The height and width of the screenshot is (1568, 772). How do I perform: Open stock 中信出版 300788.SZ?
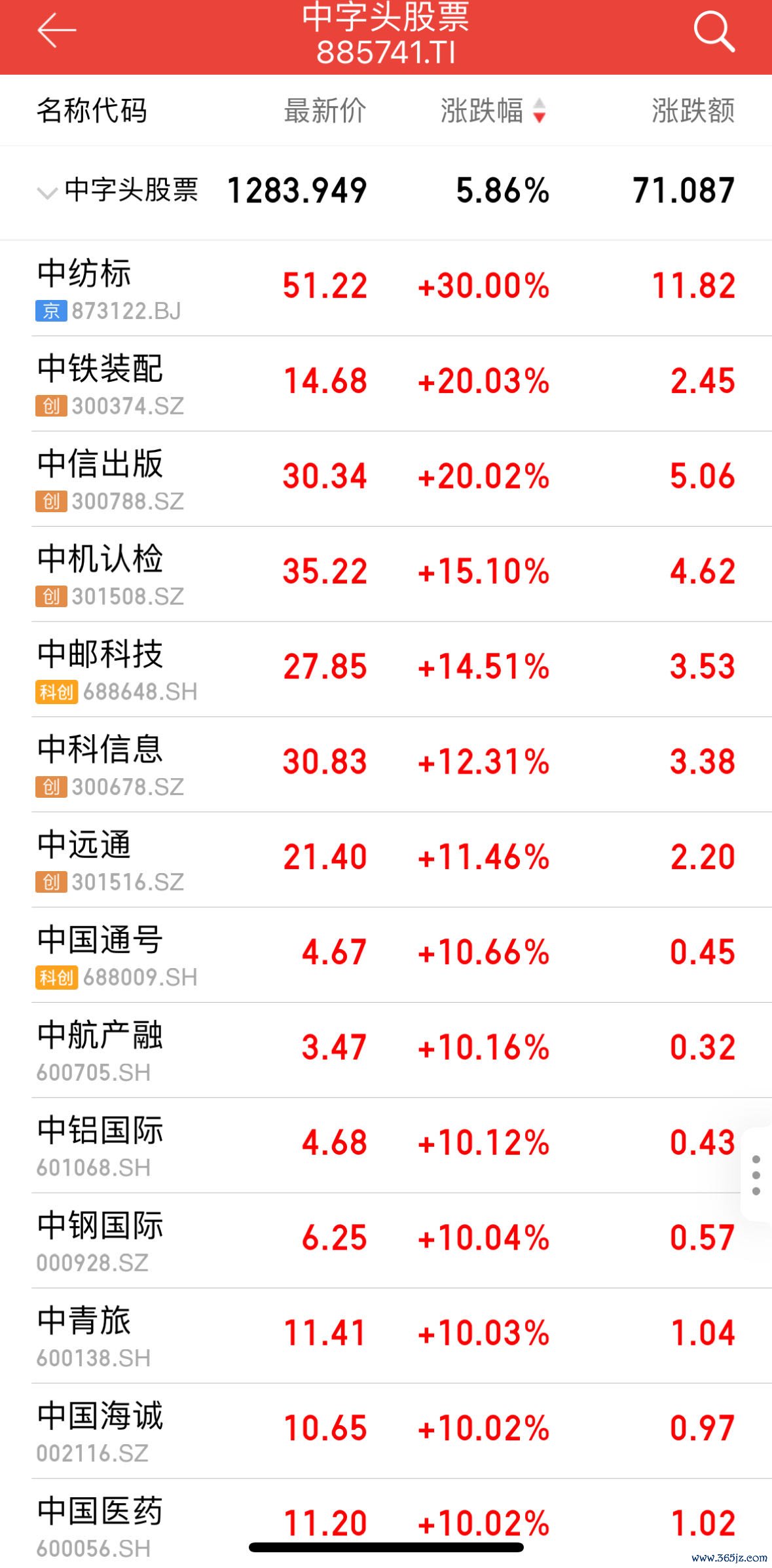[x=386, y=479]
